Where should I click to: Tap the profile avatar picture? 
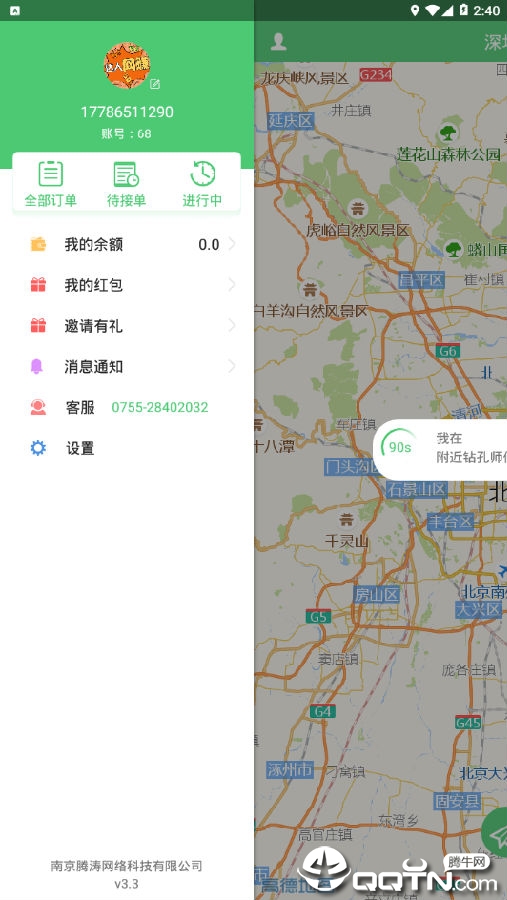[127, 65]
